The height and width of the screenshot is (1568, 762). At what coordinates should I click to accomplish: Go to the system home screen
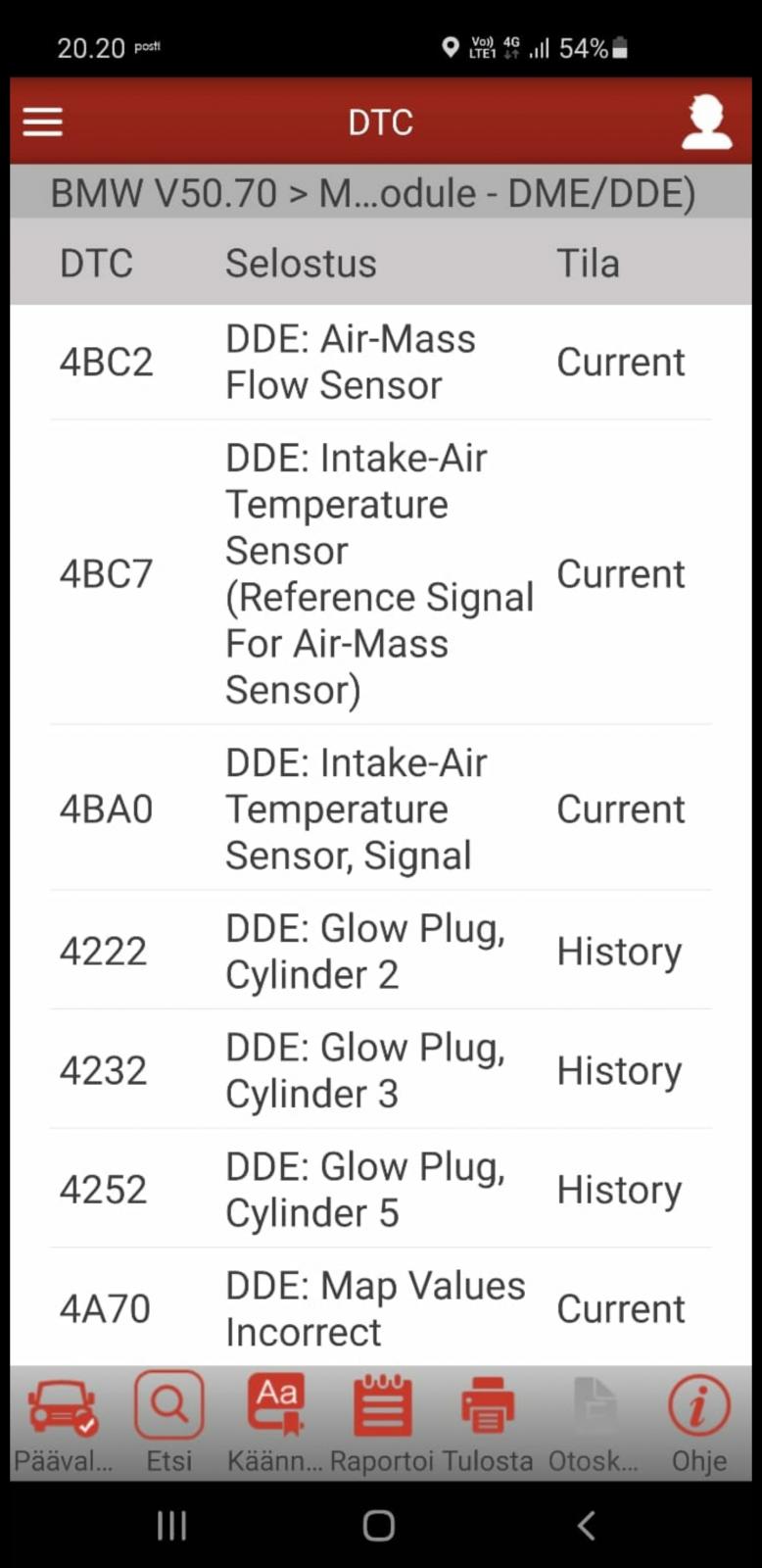click(379, 1525)
